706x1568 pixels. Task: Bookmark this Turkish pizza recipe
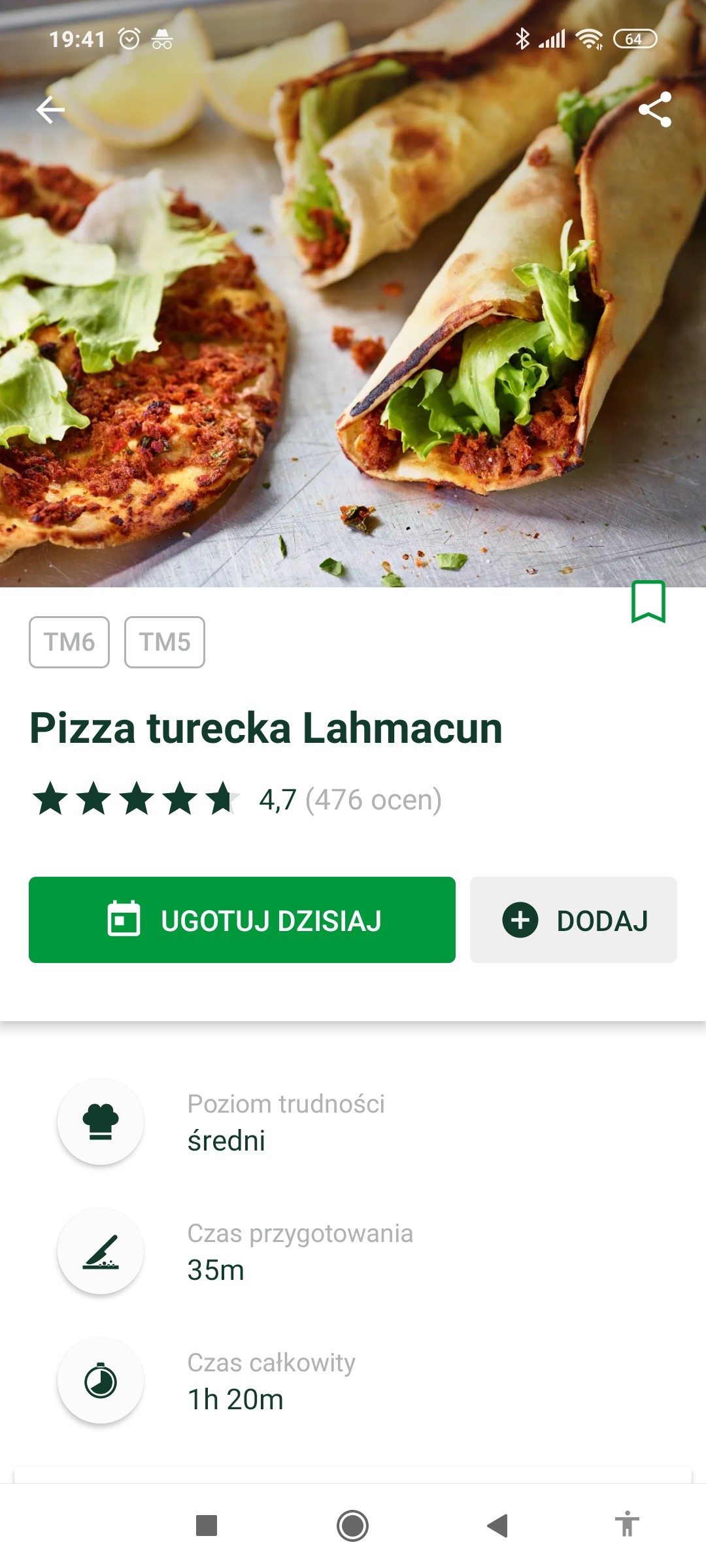[x=648, y=602]
